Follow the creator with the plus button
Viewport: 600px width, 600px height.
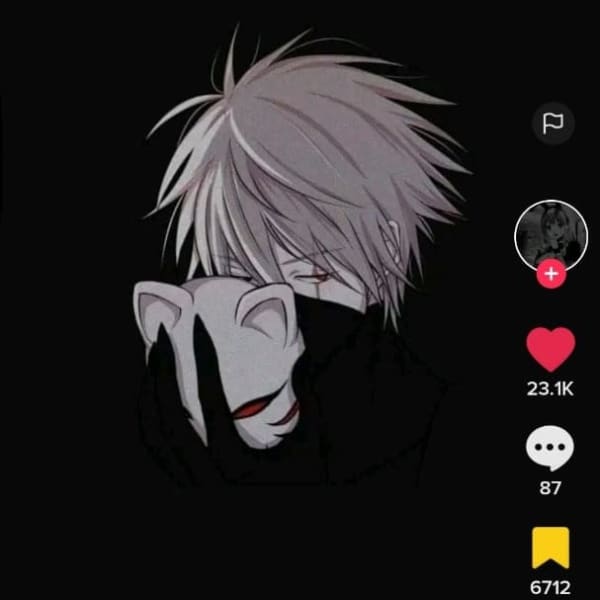point(551,273)
